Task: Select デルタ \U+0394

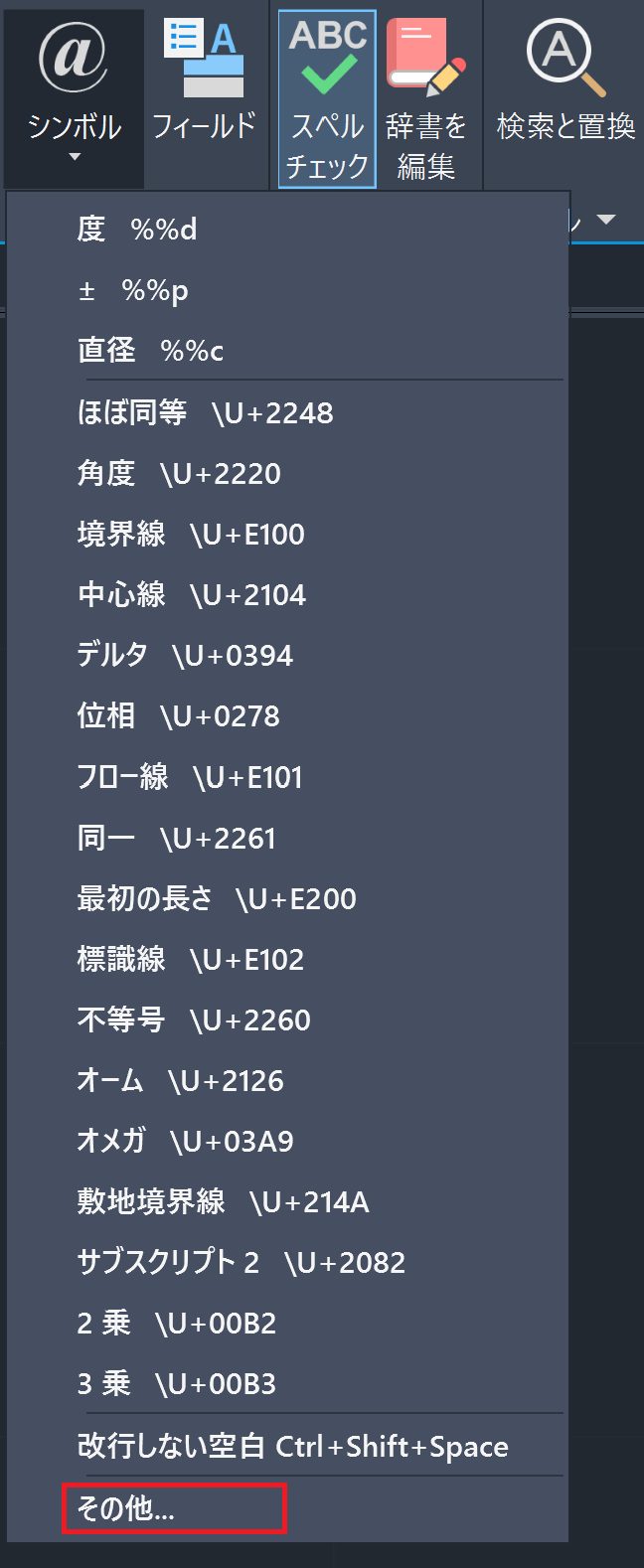Action: coord(185,656)
